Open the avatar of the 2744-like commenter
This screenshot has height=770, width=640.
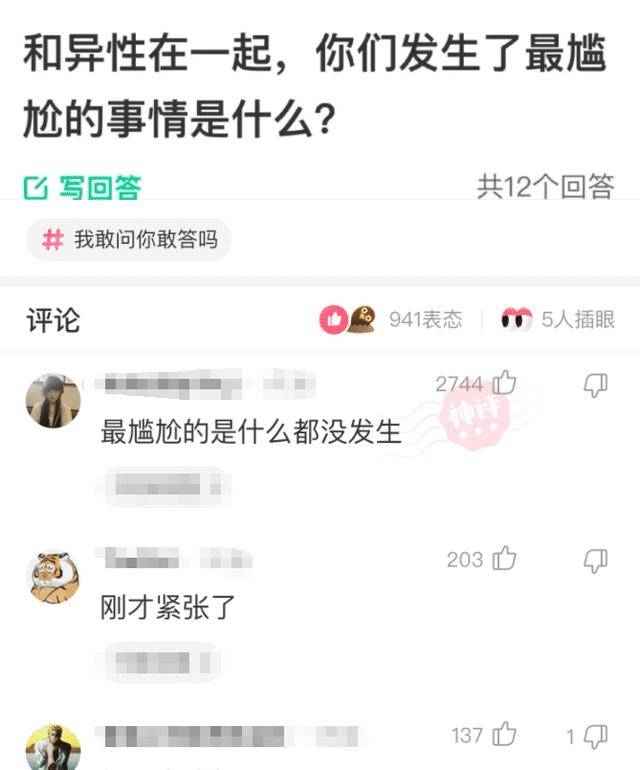(53, 400)
